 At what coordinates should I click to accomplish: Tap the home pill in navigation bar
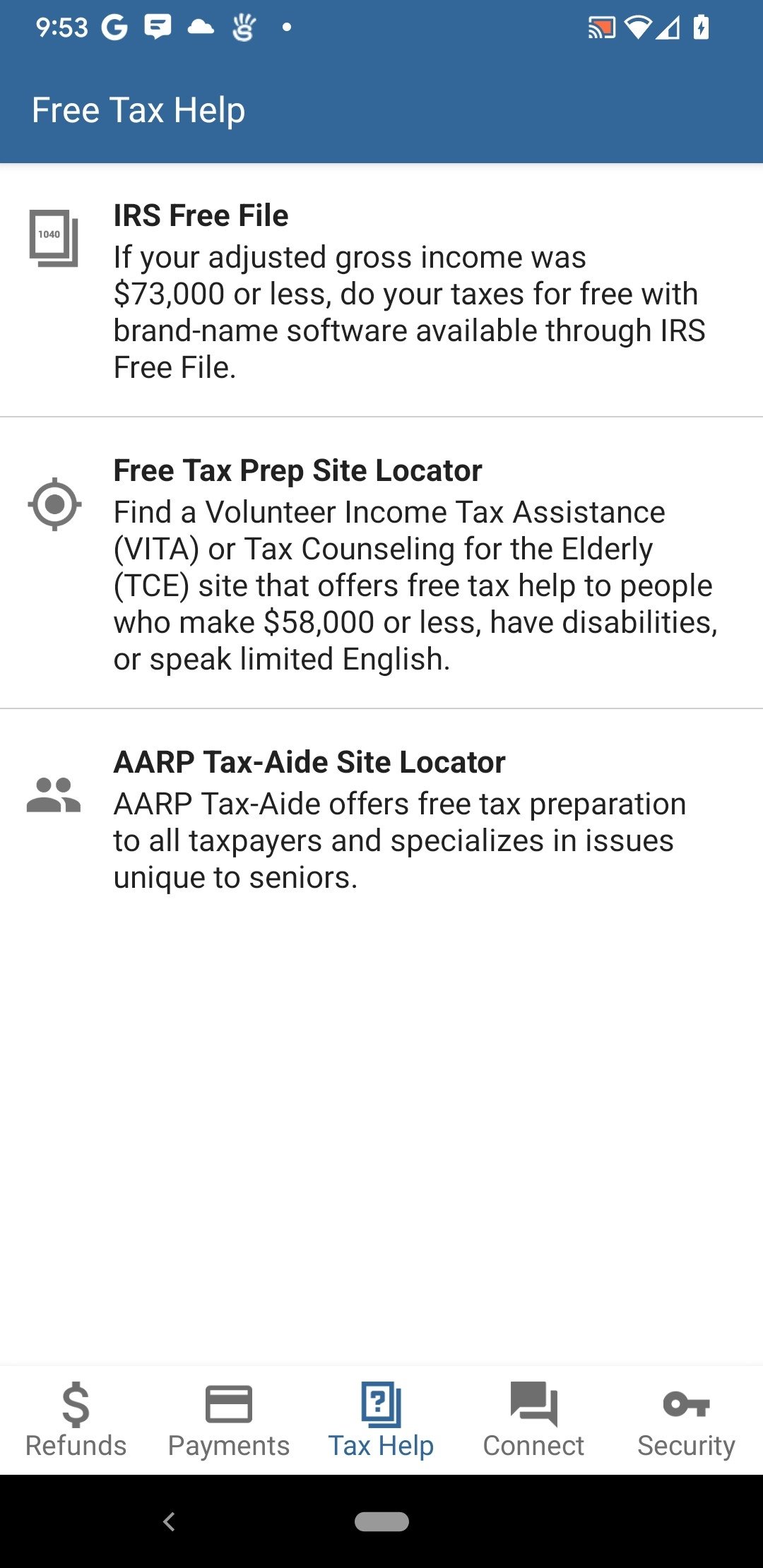click(381, 1521)
